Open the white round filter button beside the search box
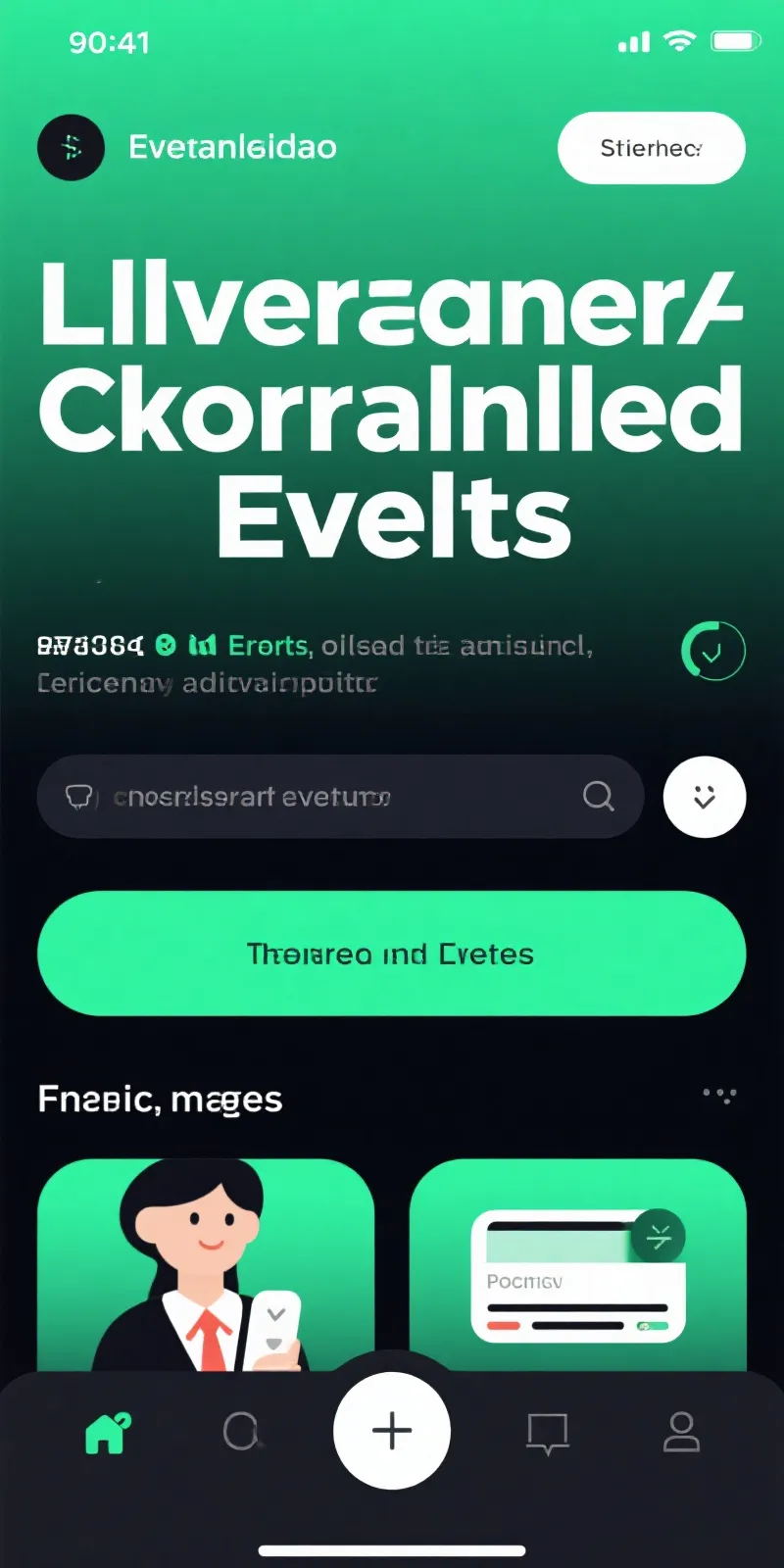The width and height of the screenshot is (784, 1568). click(x=705, y=797)
